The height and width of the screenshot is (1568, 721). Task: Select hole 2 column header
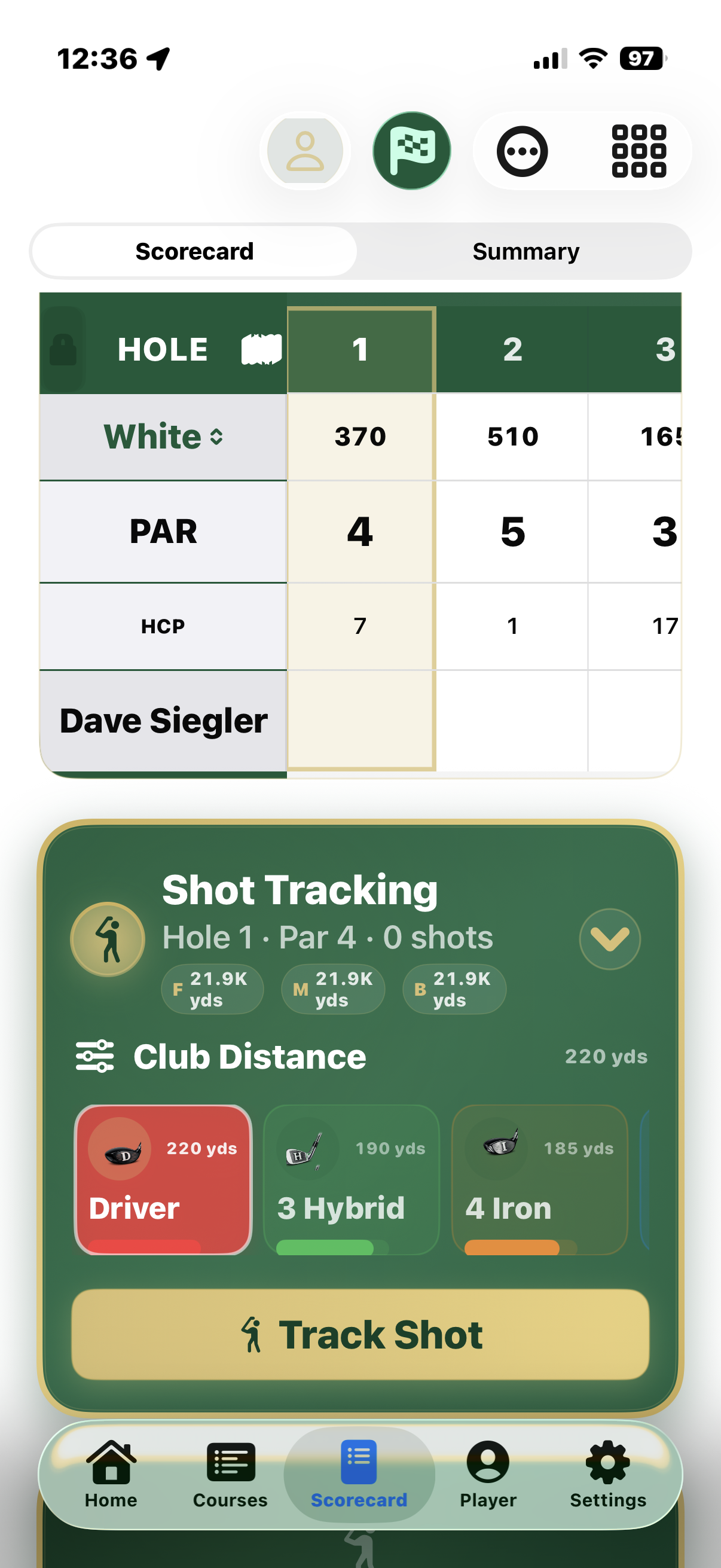click(x=512, y=350)
